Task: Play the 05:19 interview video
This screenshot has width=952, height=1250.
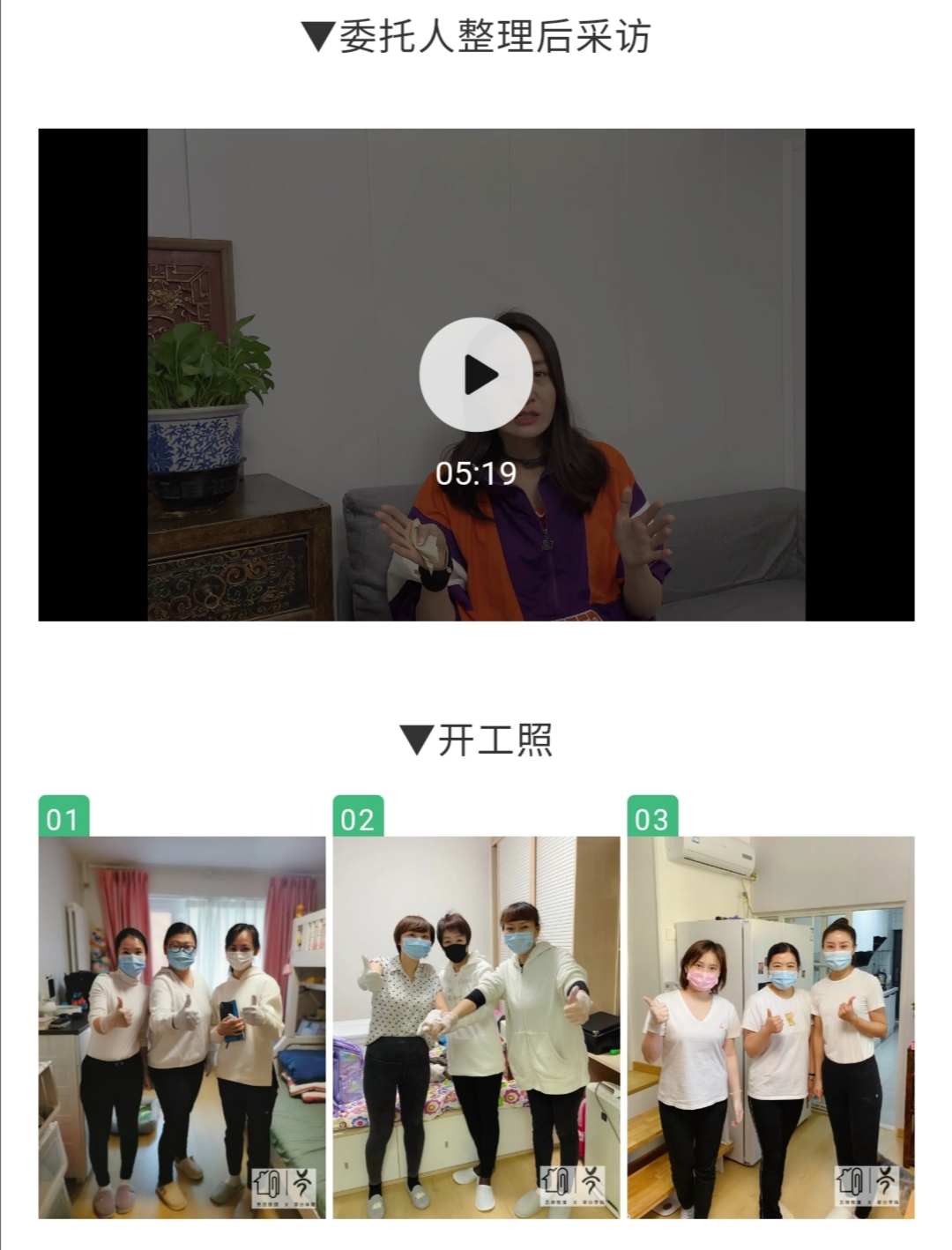Action: pos(475,375)
